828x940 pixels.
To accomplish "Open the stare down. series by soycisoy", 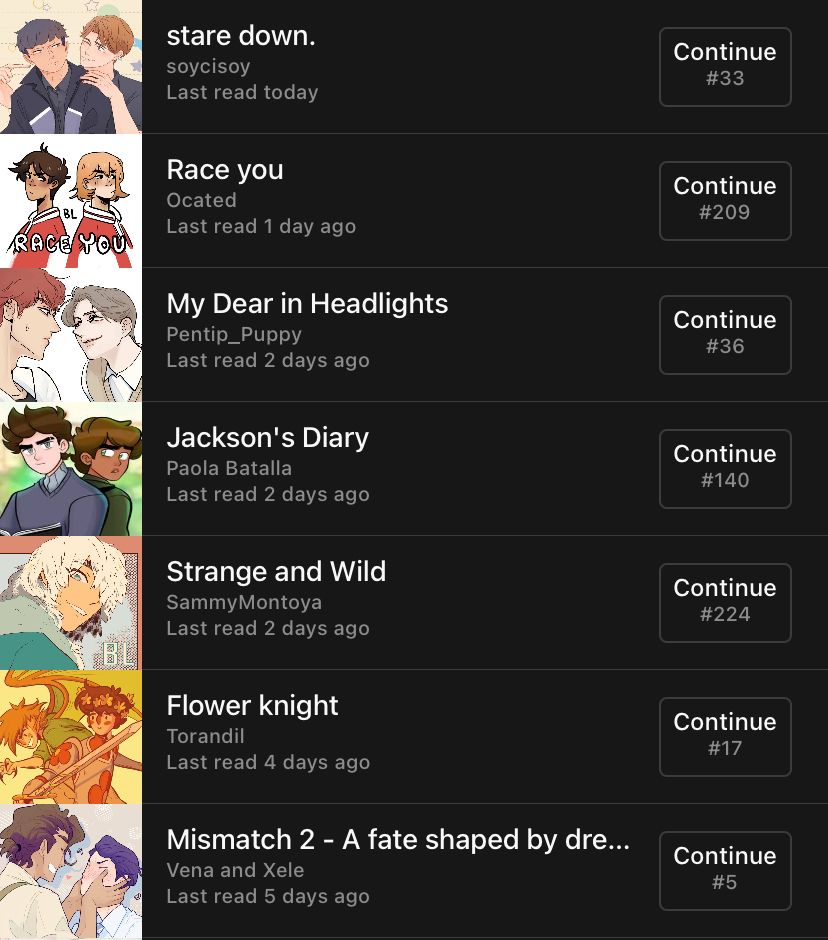I will [x=241, y=37].
